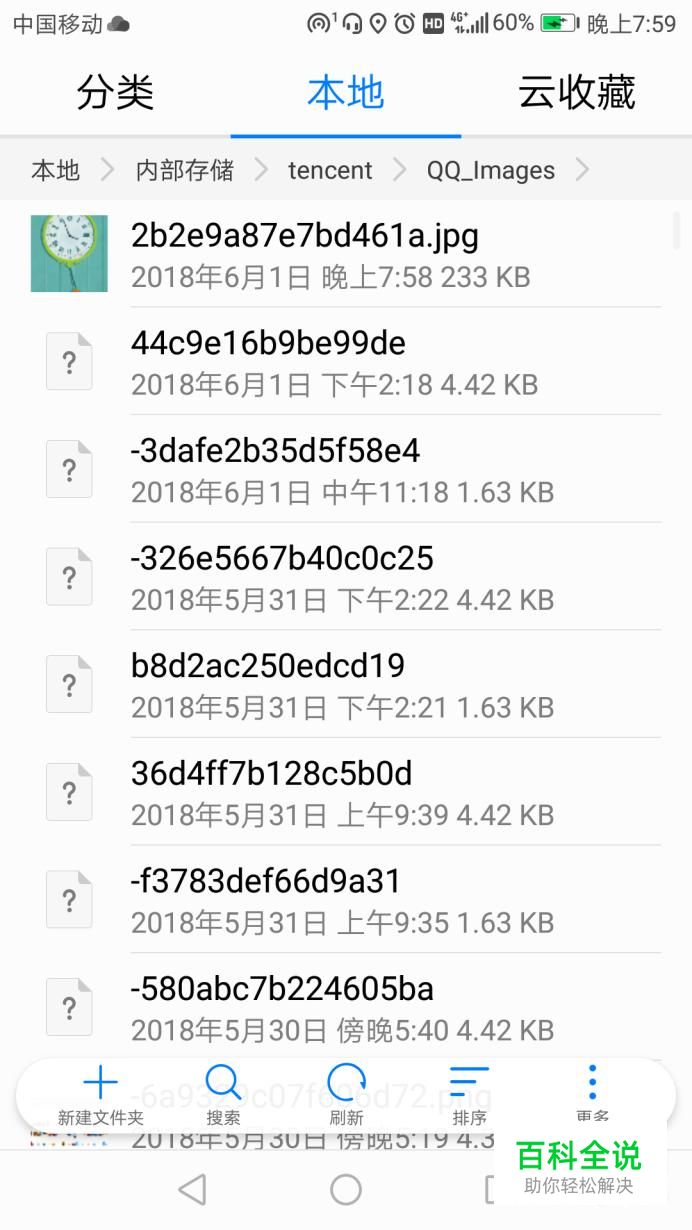Open 排序 sort options
This screenshot has width=692, height=1230.
point(469,1096)
